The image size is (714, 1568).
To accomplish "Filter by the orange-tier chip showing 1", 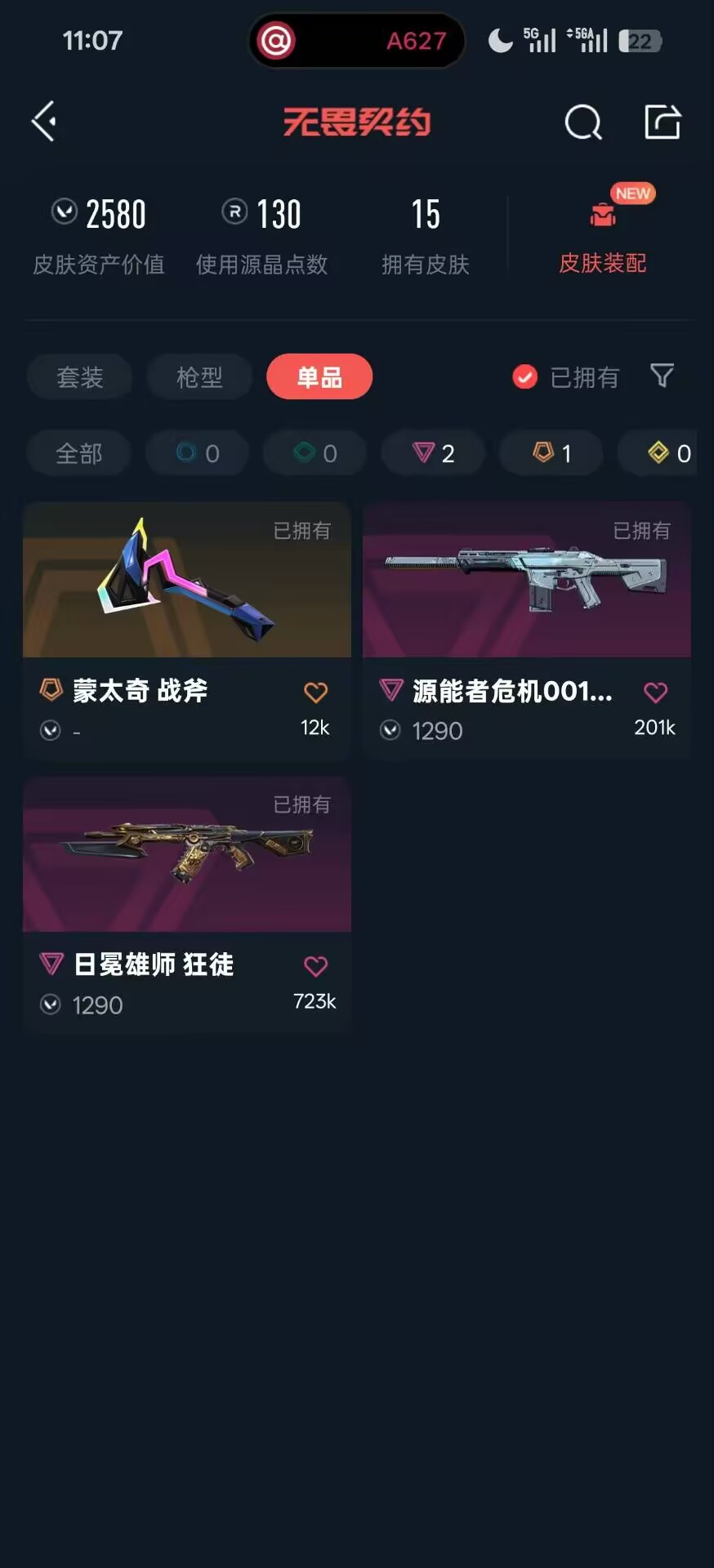I will coord(551,453).
